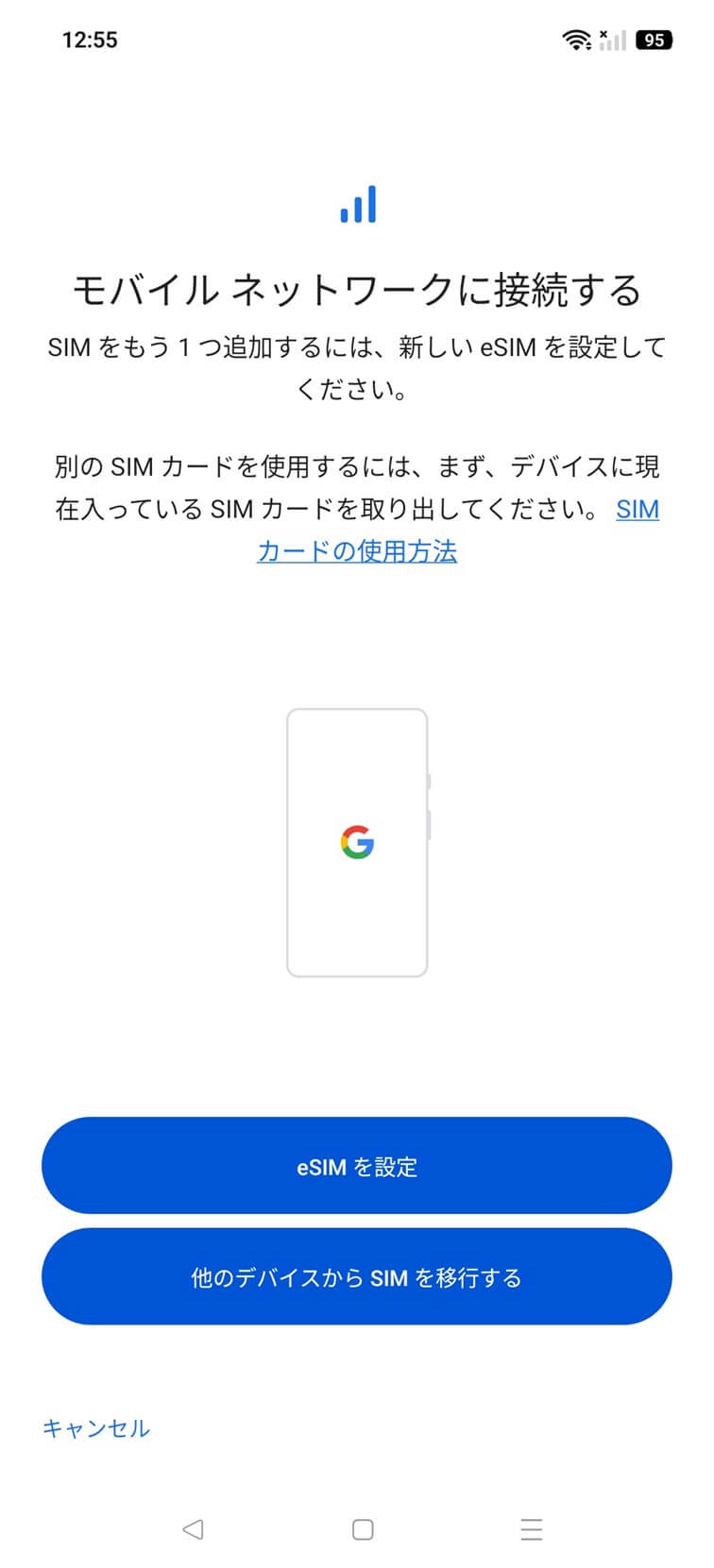Tap the eSIM を設定 button
Image resolution: width=714 pixels, height=1568 pixels.
tap(356, 1166)
